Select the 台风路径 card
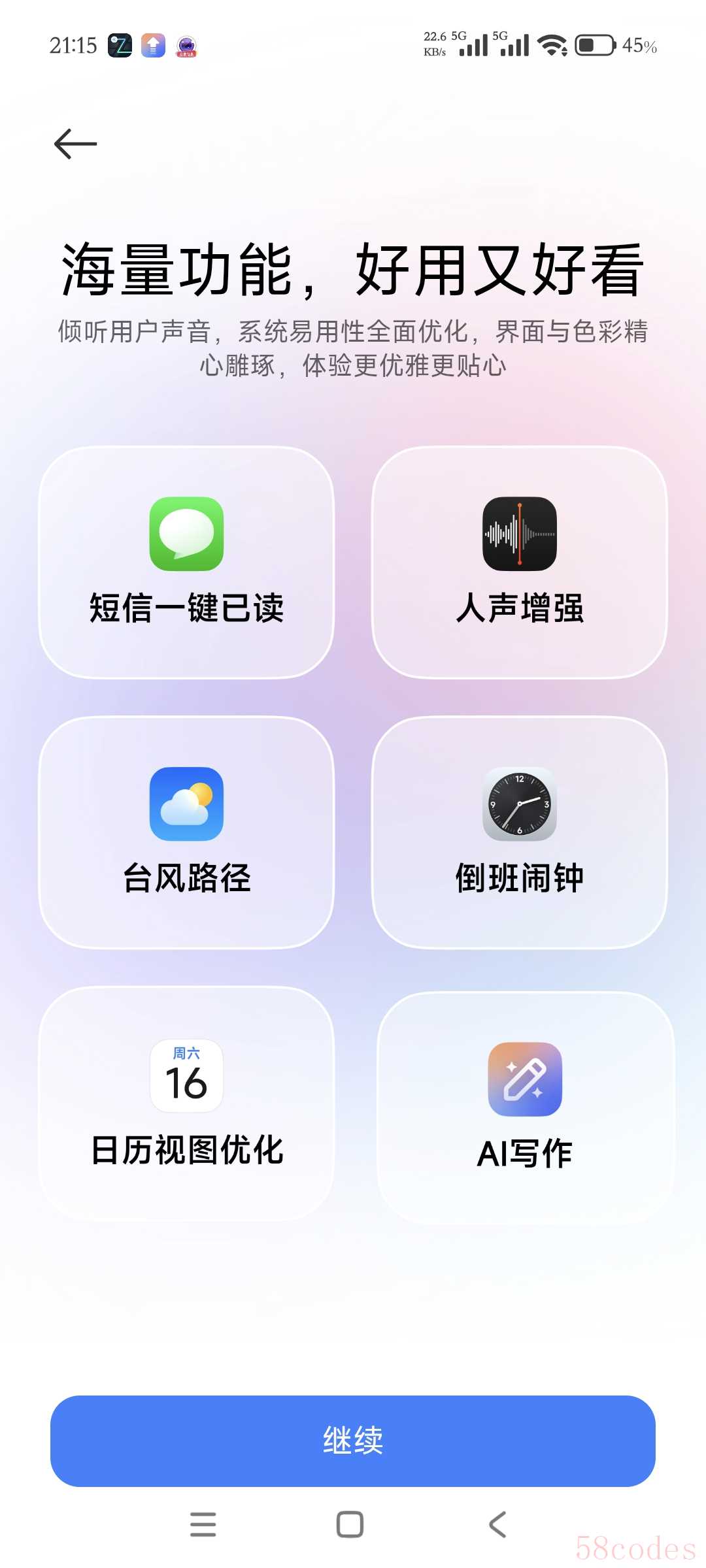This screenshot has width=706, height=1568. 186,832
